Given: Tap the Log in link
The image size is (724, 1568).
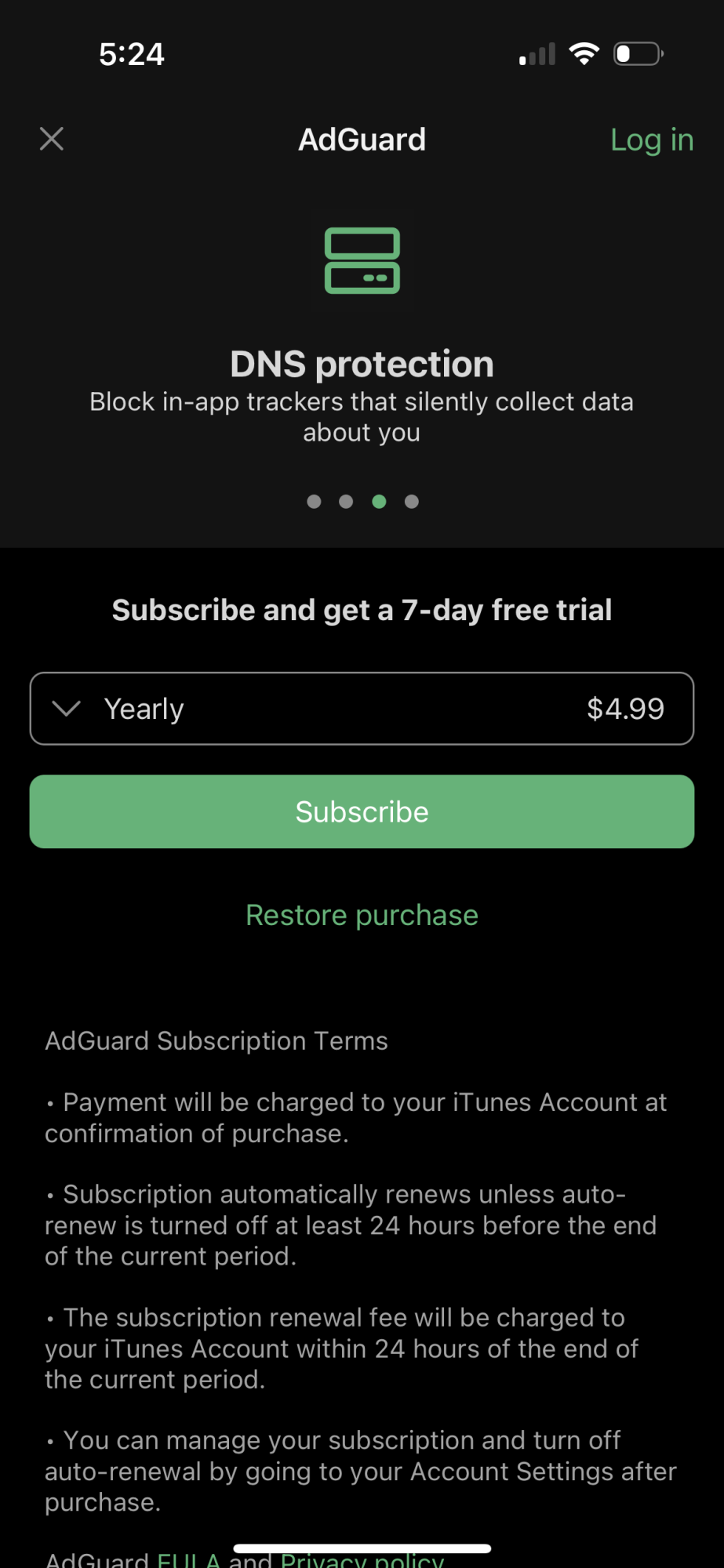Looking at the screenshot, I should (x=651, y=140).
